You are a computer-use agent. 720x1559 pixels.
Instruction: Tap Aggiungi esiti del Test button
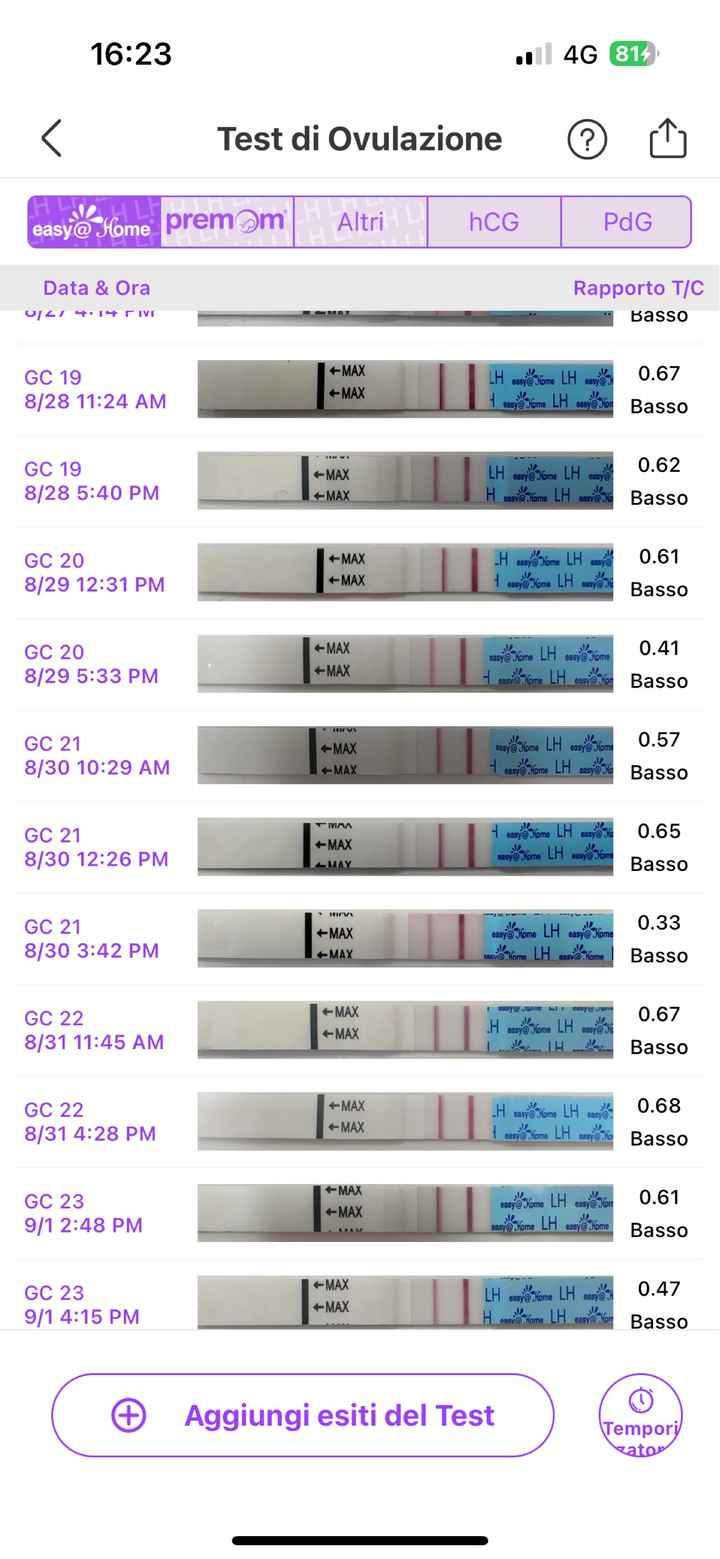pyautogui.click(x=302, y=1415)
